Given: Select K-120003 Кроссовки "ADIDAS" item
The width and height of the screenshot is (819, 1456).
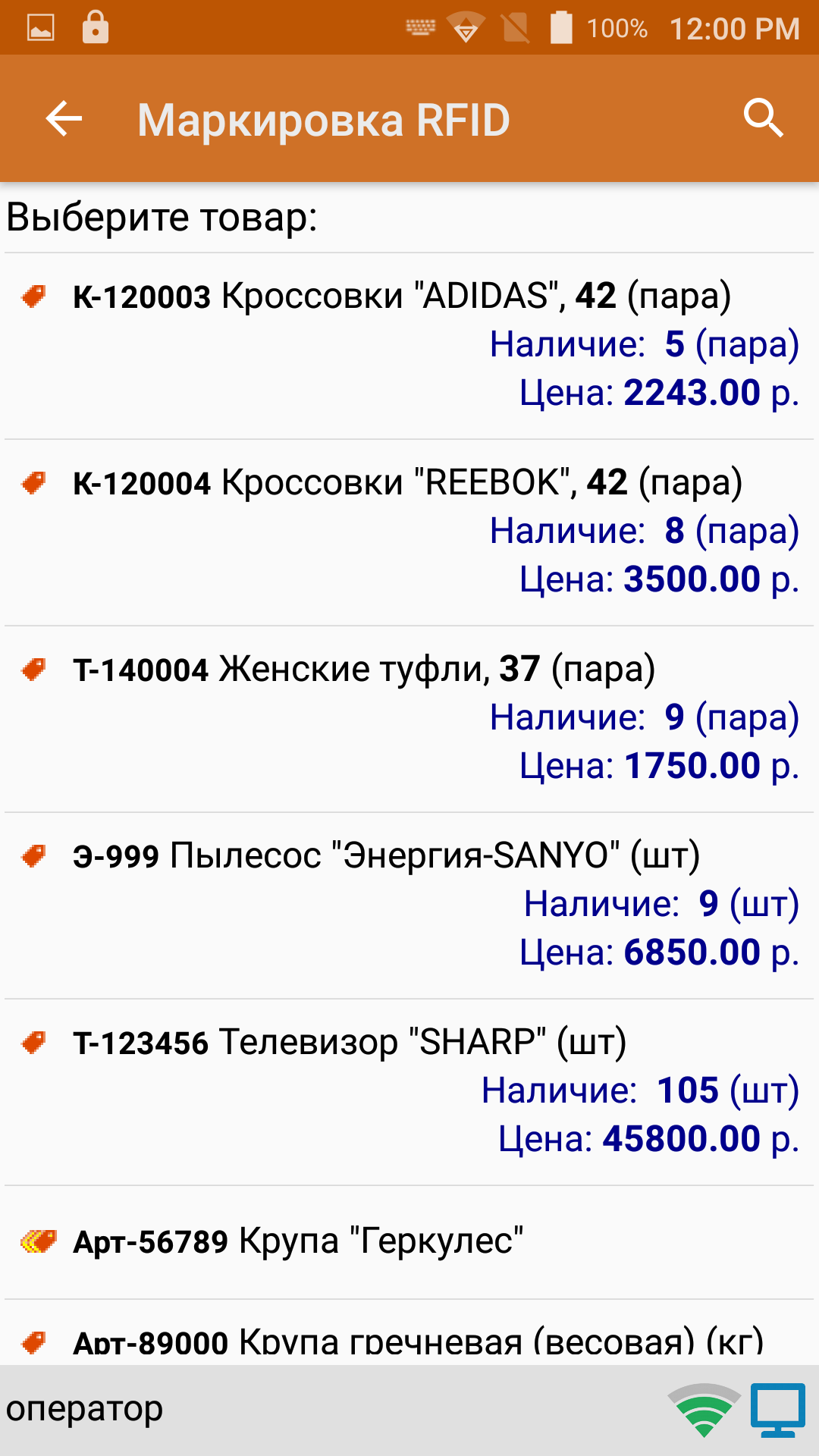Looking at the screenshot, I should tap(409, 346).
